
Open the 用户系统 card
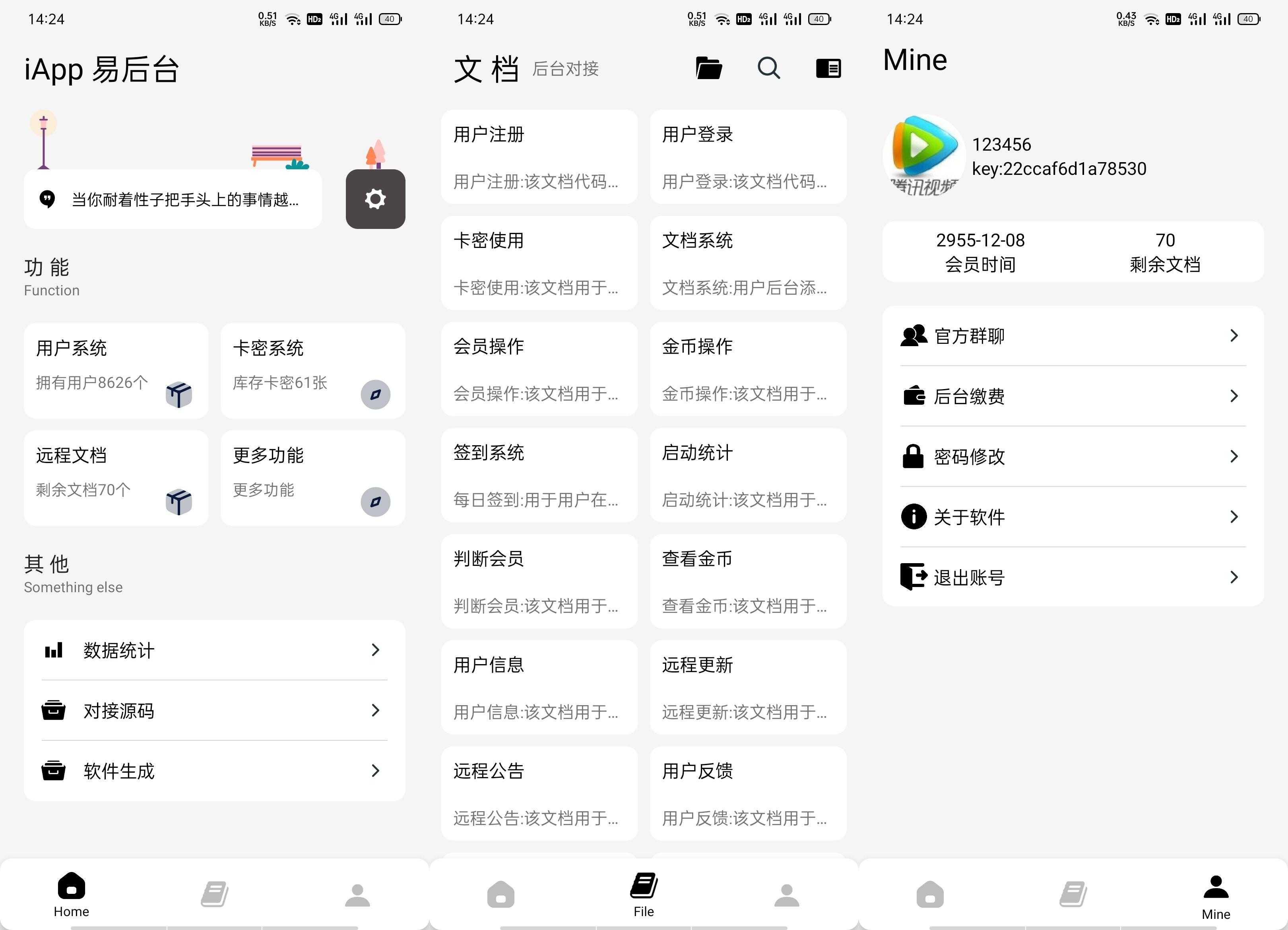[x=116, y=370]
